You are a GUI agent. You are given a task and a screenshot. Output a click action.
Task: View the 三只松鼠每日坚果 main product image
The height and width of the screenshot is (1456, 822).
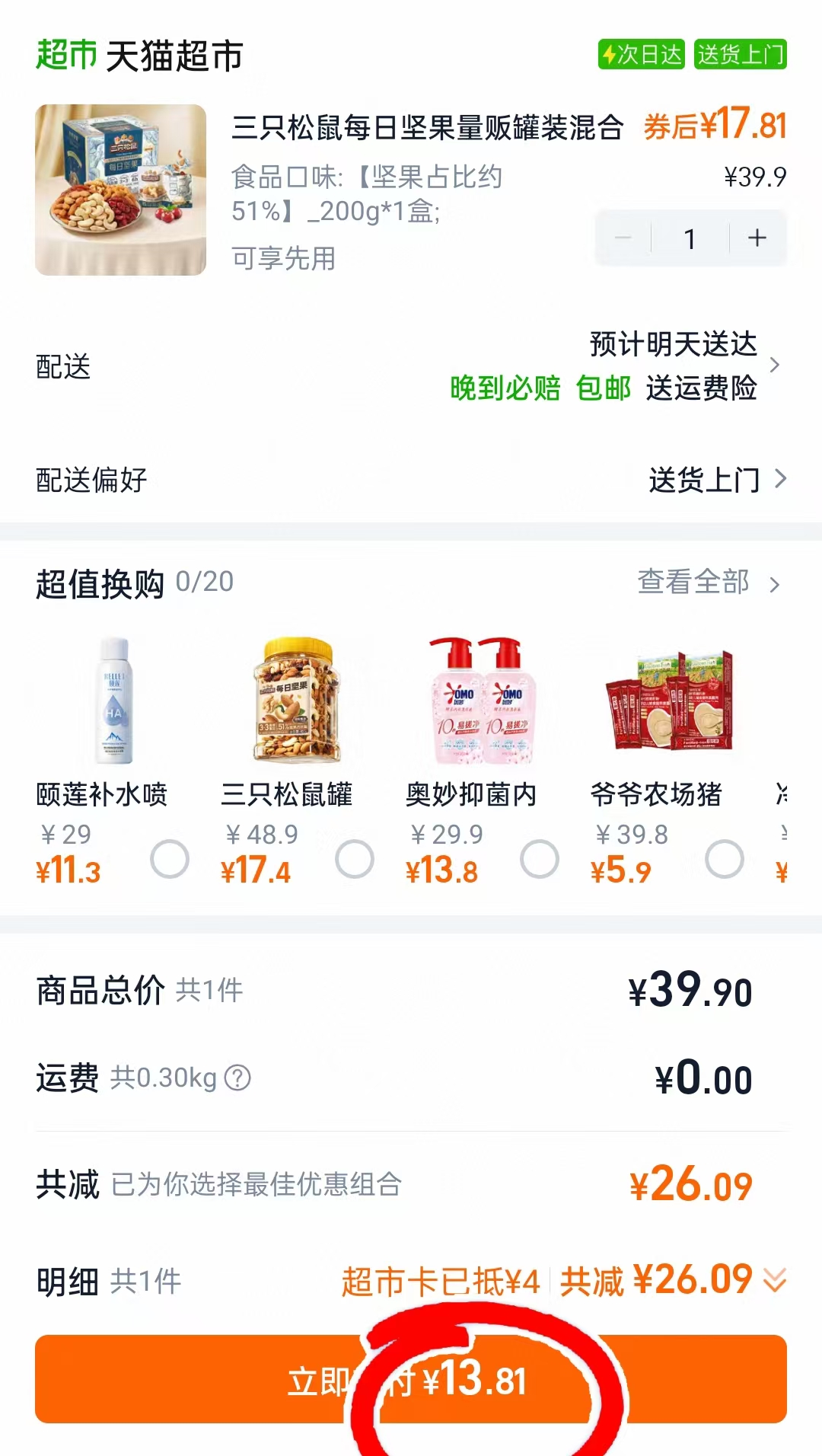[x=122, y=189]
